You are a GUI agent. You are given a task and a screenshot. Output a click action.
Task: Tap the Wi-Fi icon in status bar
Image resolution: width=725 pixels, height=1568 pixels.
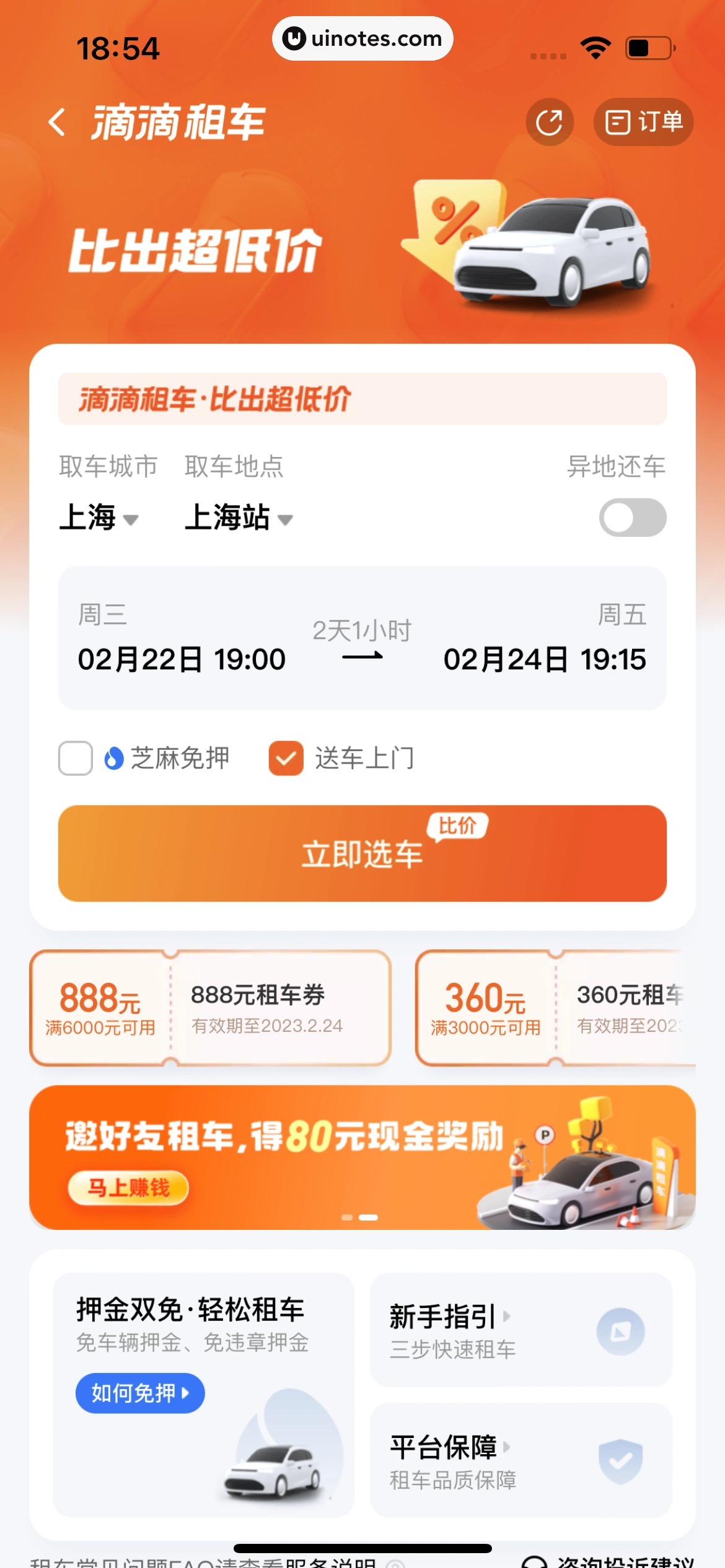pyautogui.click(x=595, y=46)
